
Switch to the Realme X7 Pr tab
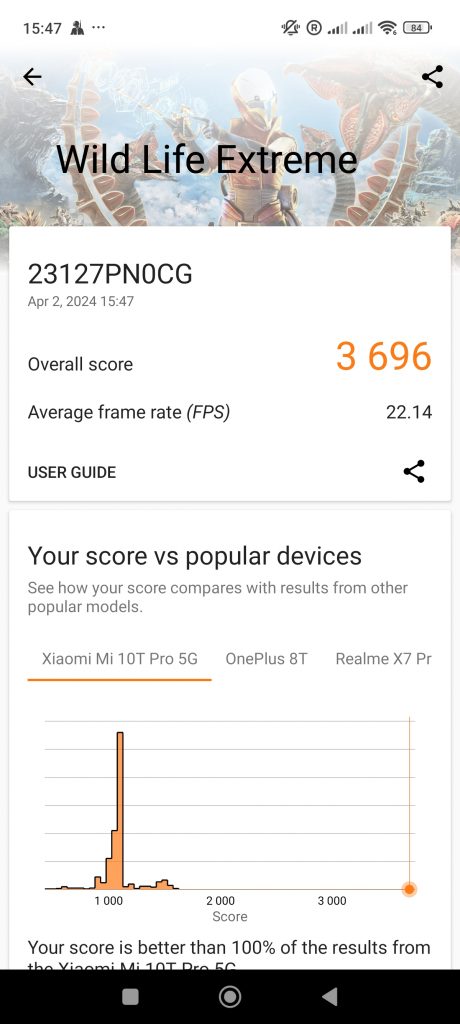384,659
